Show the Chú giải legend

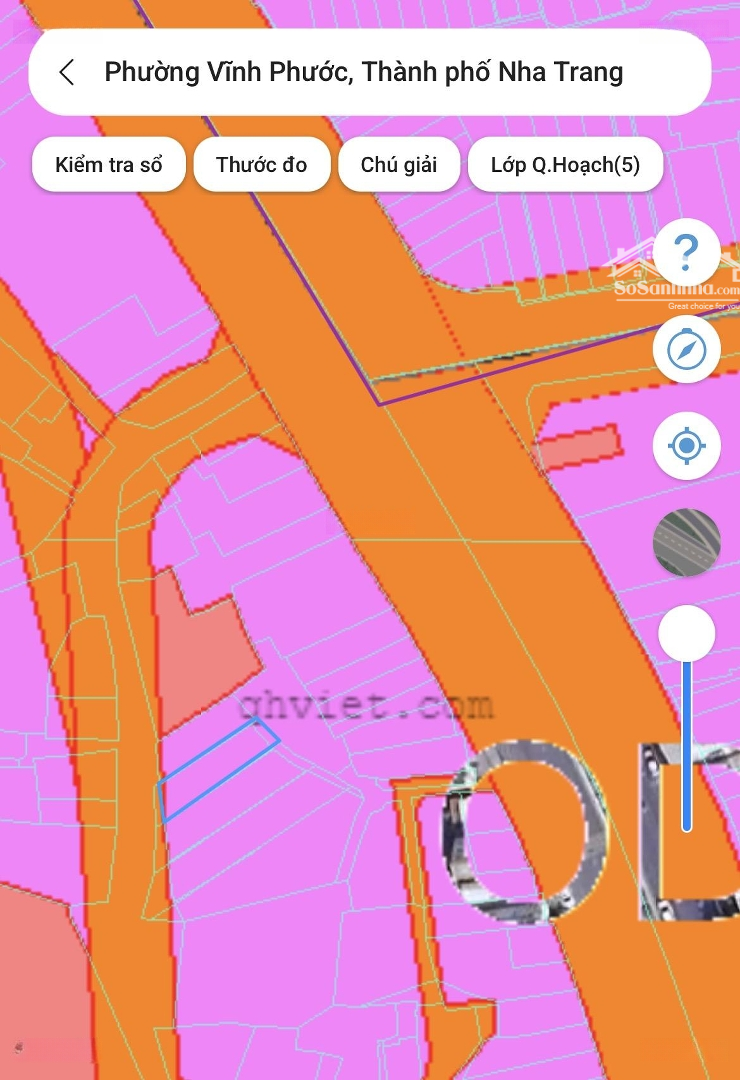[x=399, y=165]
